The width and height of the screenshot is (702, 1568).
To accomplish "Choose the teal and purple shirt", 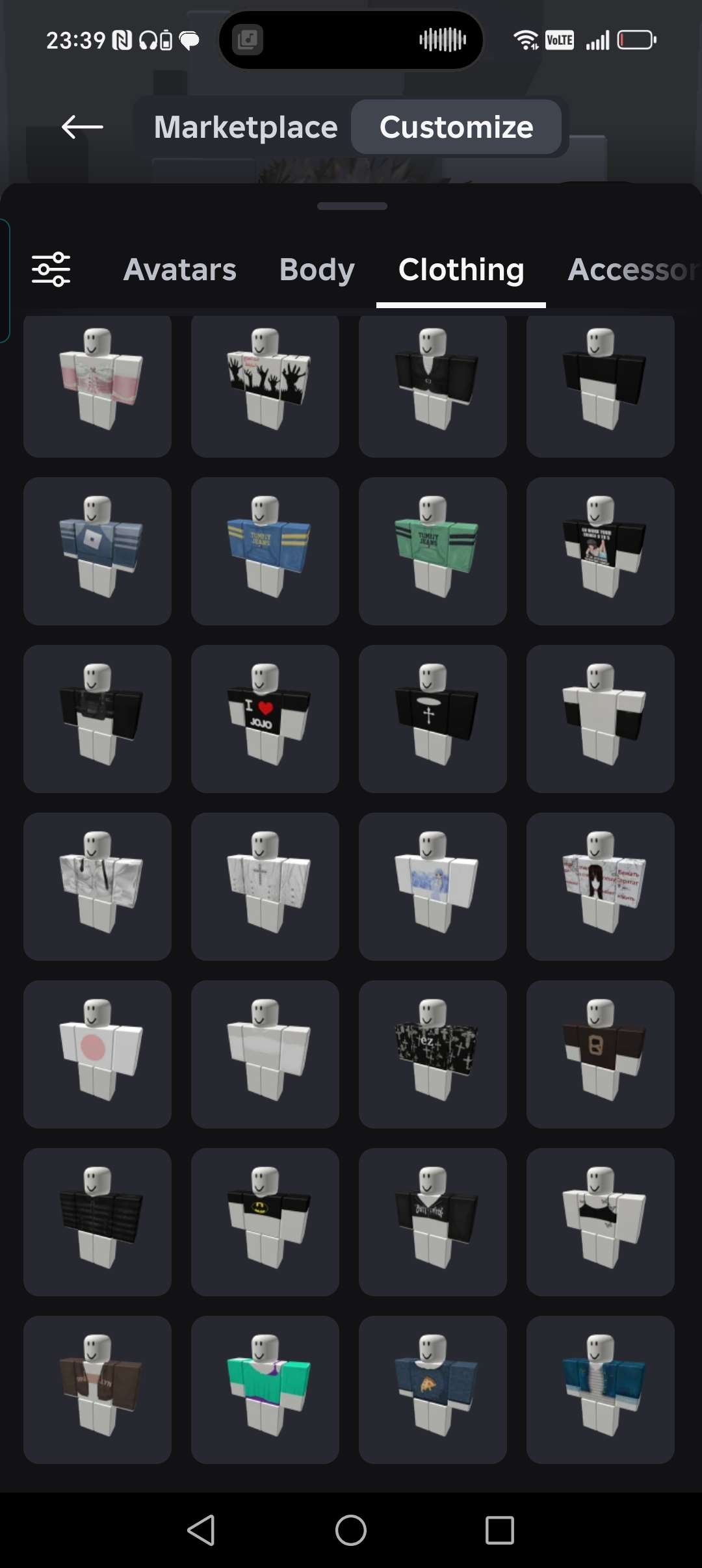I will 265,1390.
